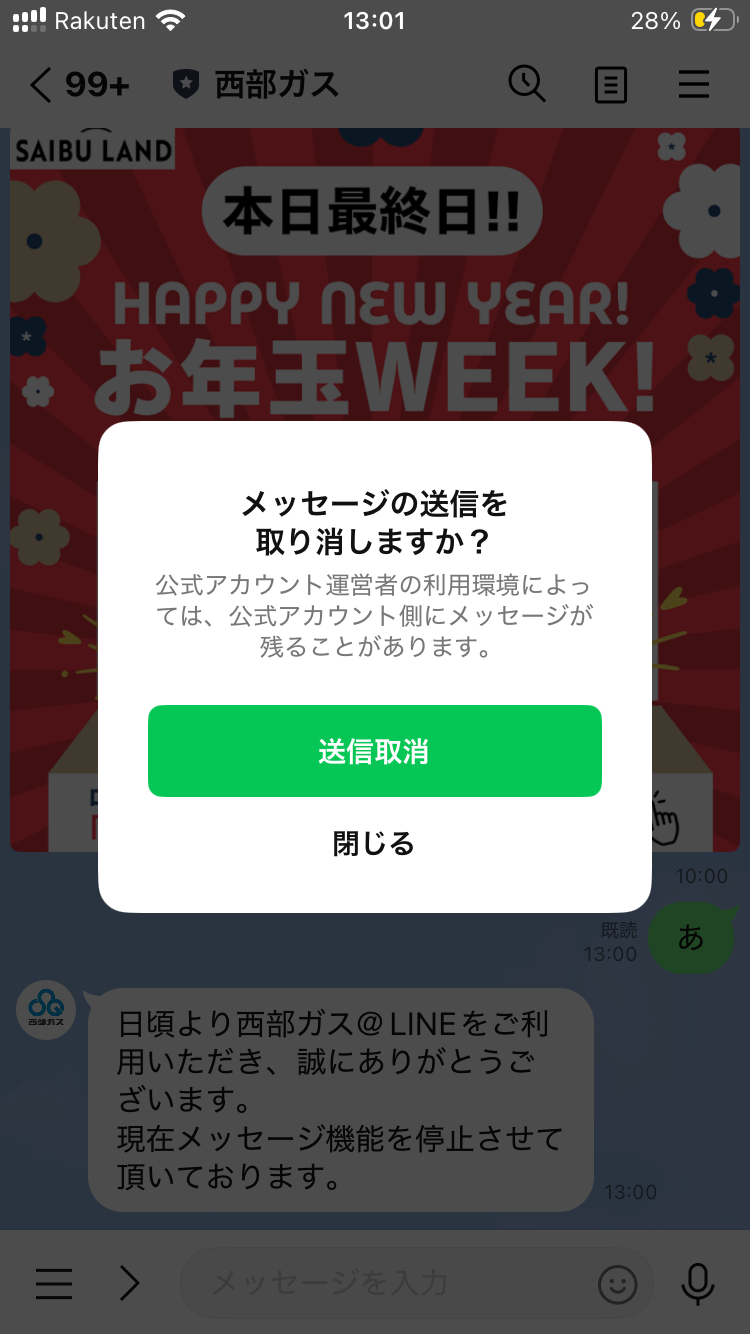The height and width of the screenshot is (1334, 750).
Task: Open the notes icon in header
Action: coord(611,85)
